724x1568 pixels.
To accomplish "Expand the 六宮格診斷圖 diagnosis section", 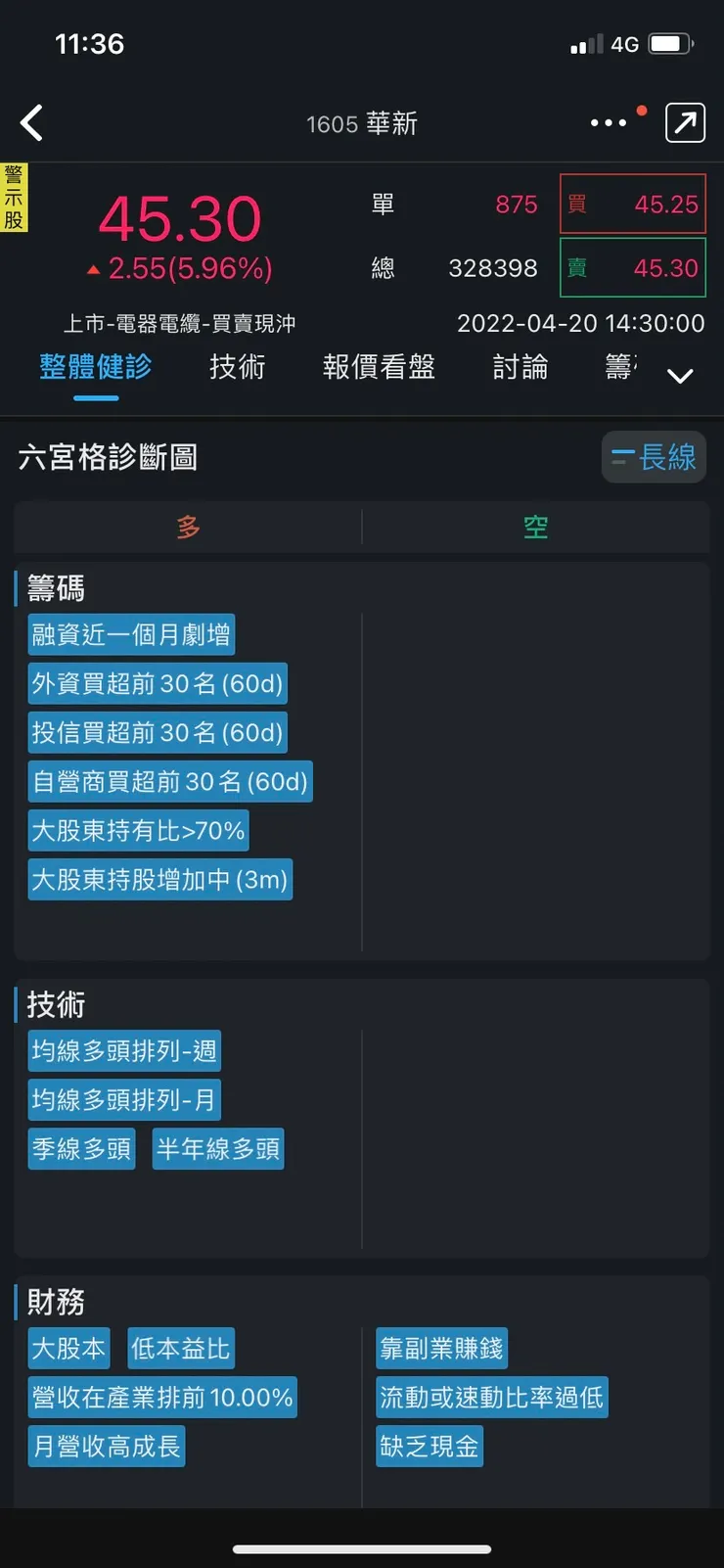I will coord(108,457).
